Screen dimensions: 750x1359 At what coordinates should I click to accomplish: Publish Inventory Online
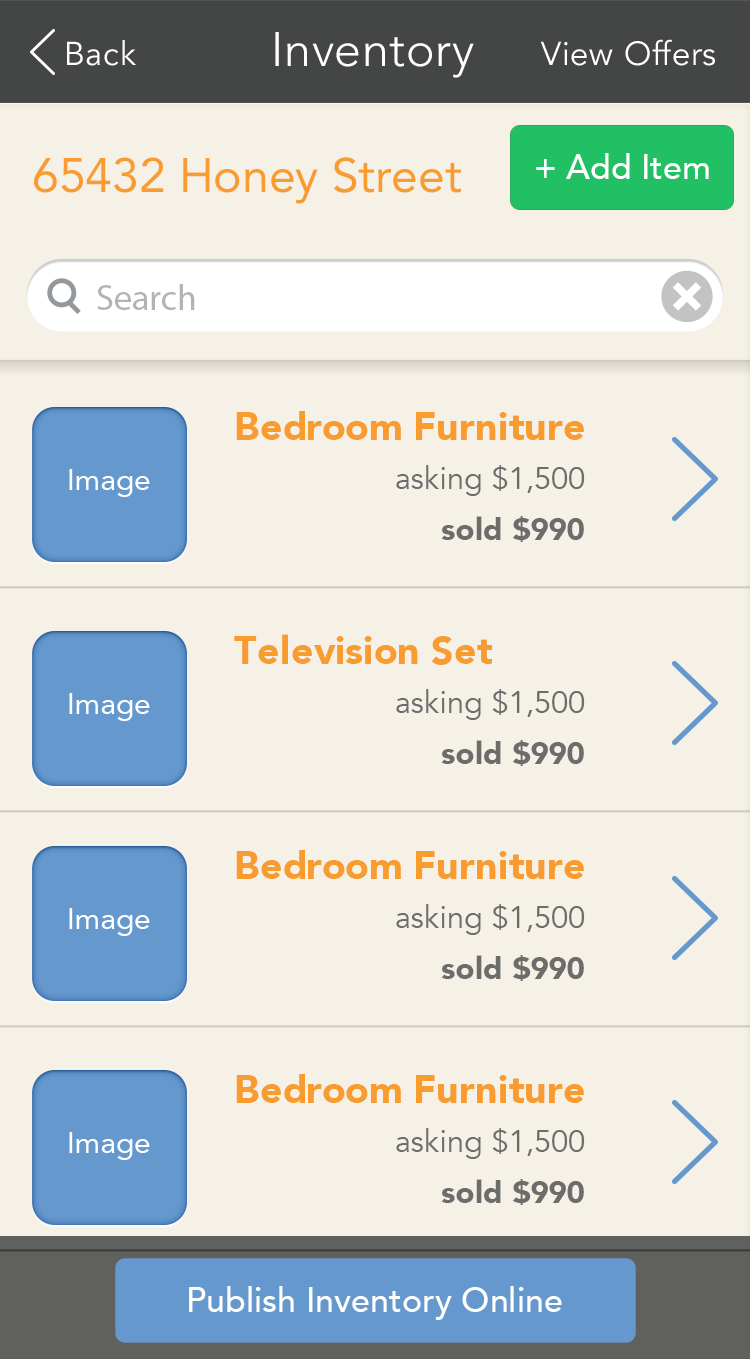coord(375,1300)
